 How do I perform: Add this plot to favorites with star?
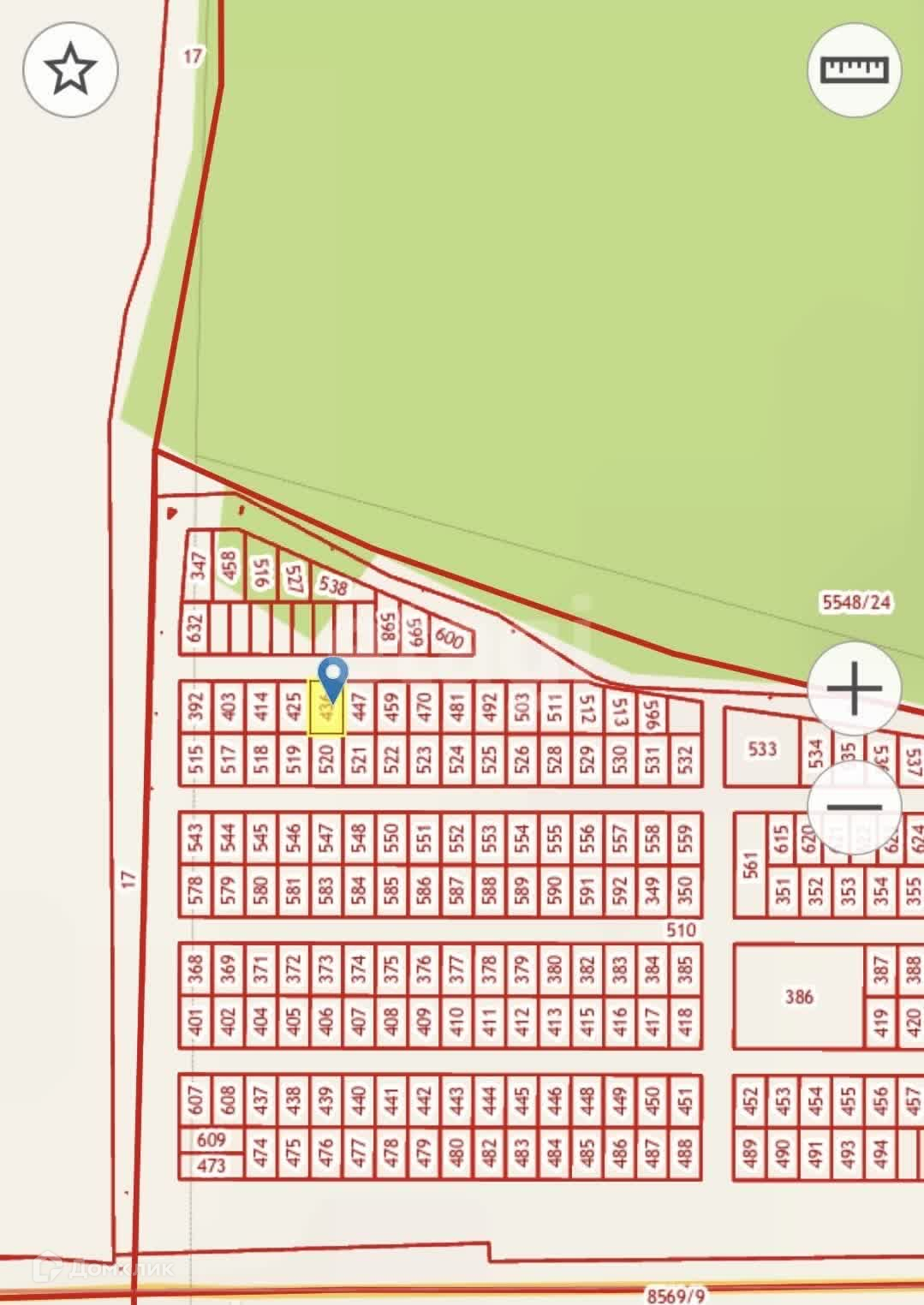(x=70, y=70)
